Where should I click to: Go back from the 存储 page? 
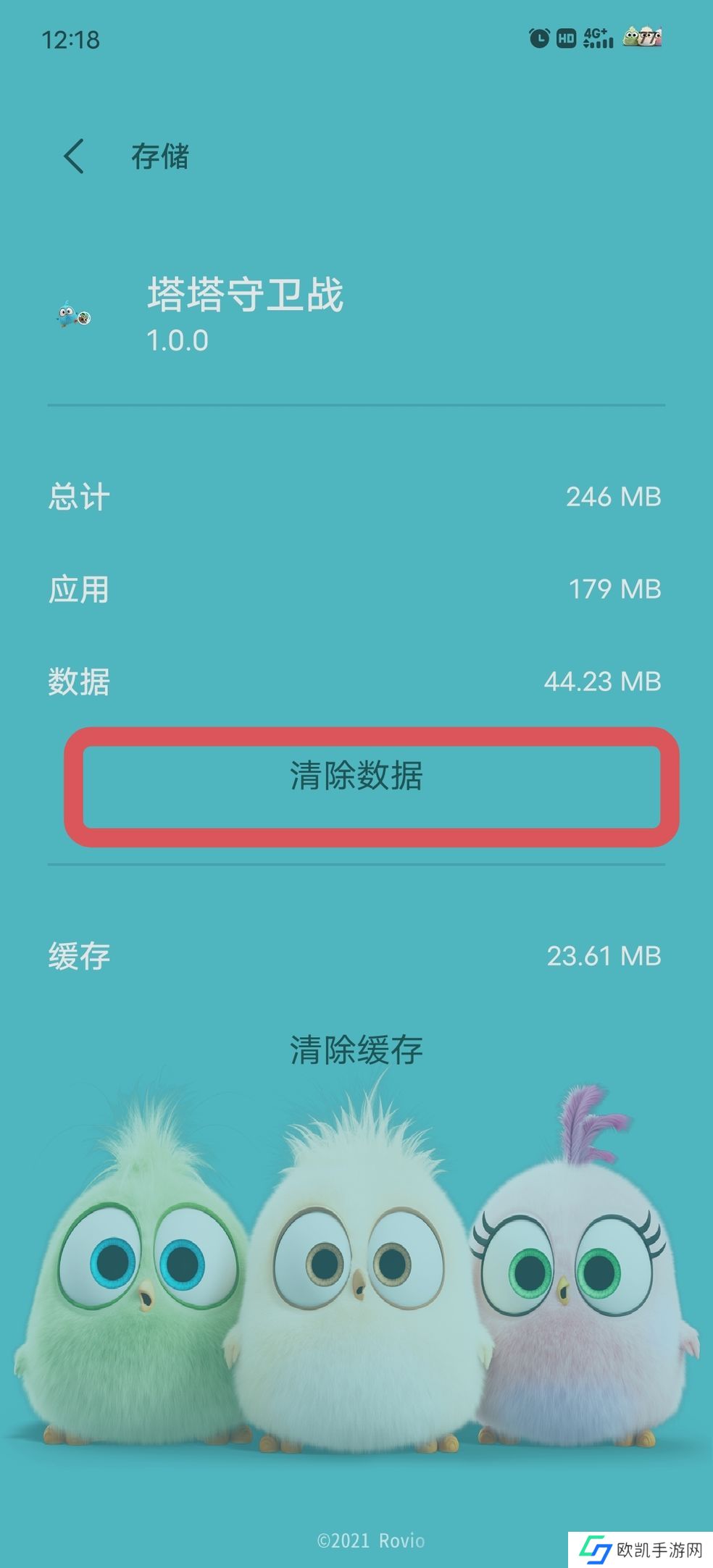tap(74, 156)
